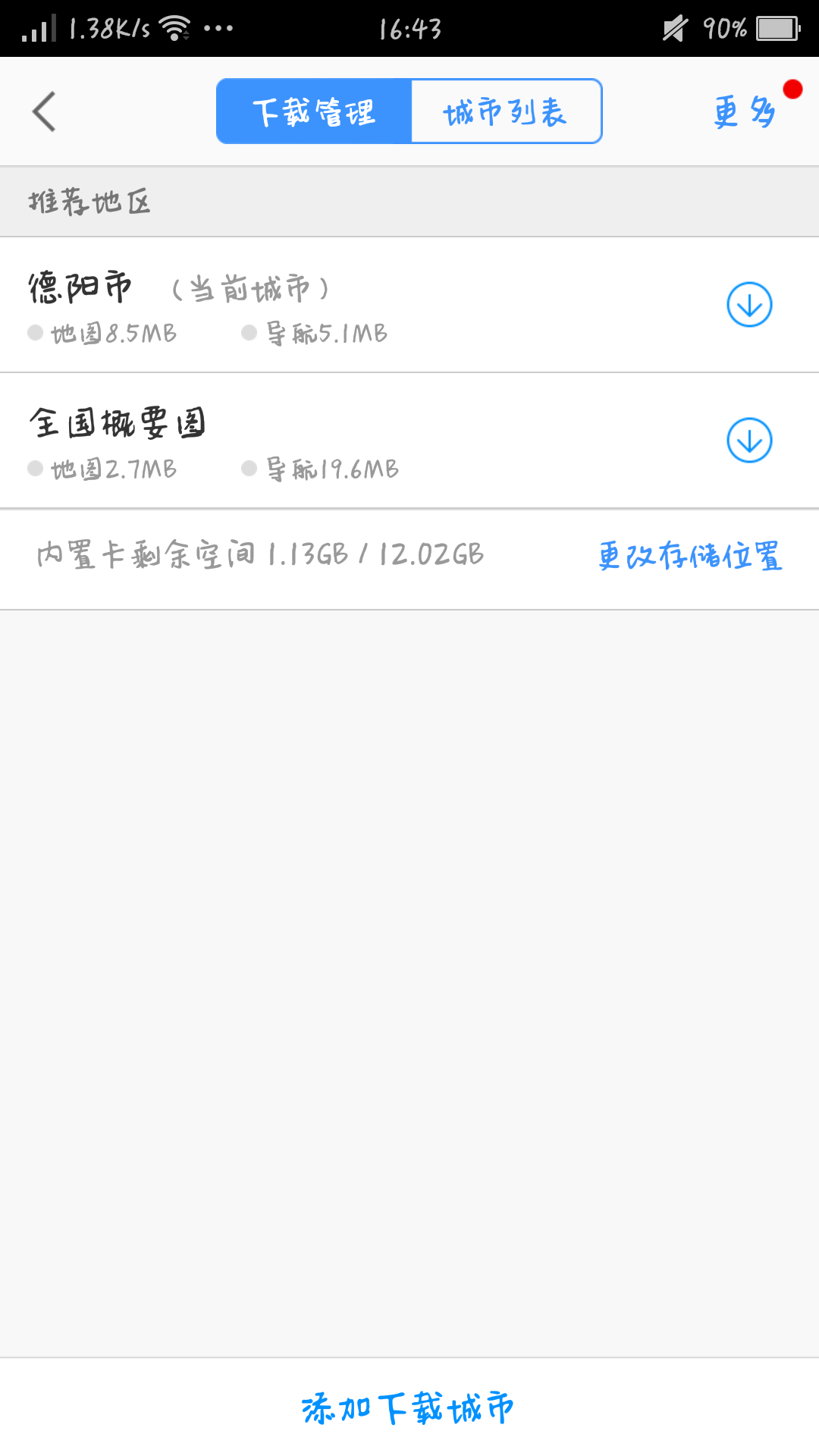Viewport: 819px width, 1456px height.
Task: Download the 全国概要图 package
Action: coord(749,441)
